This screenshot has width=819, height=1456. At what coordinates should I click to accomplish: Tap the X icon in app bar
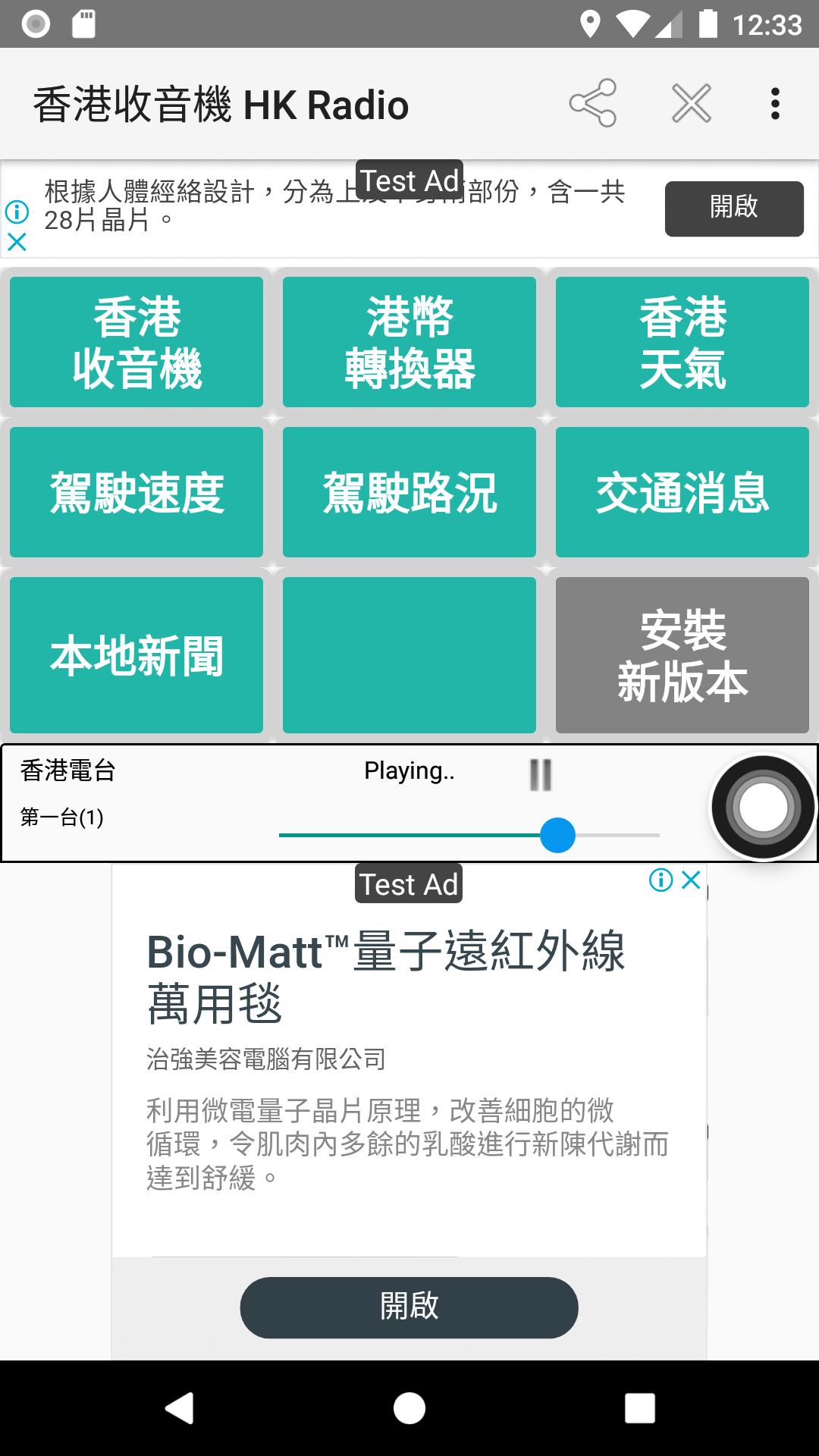pos(691,103)
